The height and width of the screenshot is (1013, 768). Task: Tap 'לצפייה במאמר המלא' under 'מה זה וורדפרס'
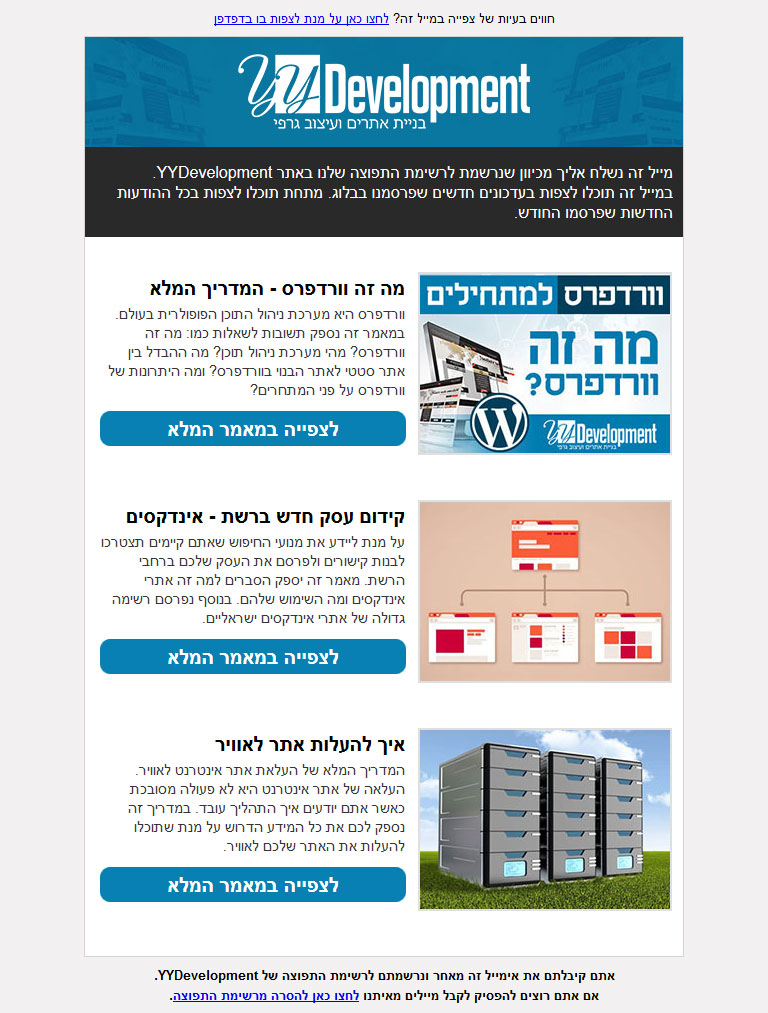click(x=253, y=429)
